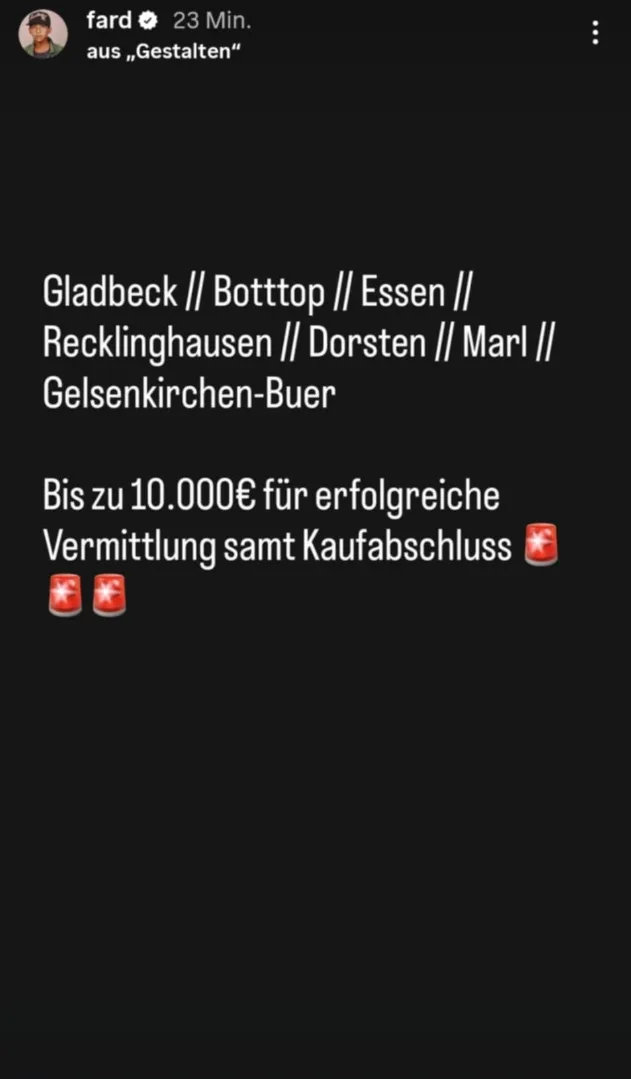Open the fard username link
This screenshot has width=631, height=1079.
coord(109,21)
